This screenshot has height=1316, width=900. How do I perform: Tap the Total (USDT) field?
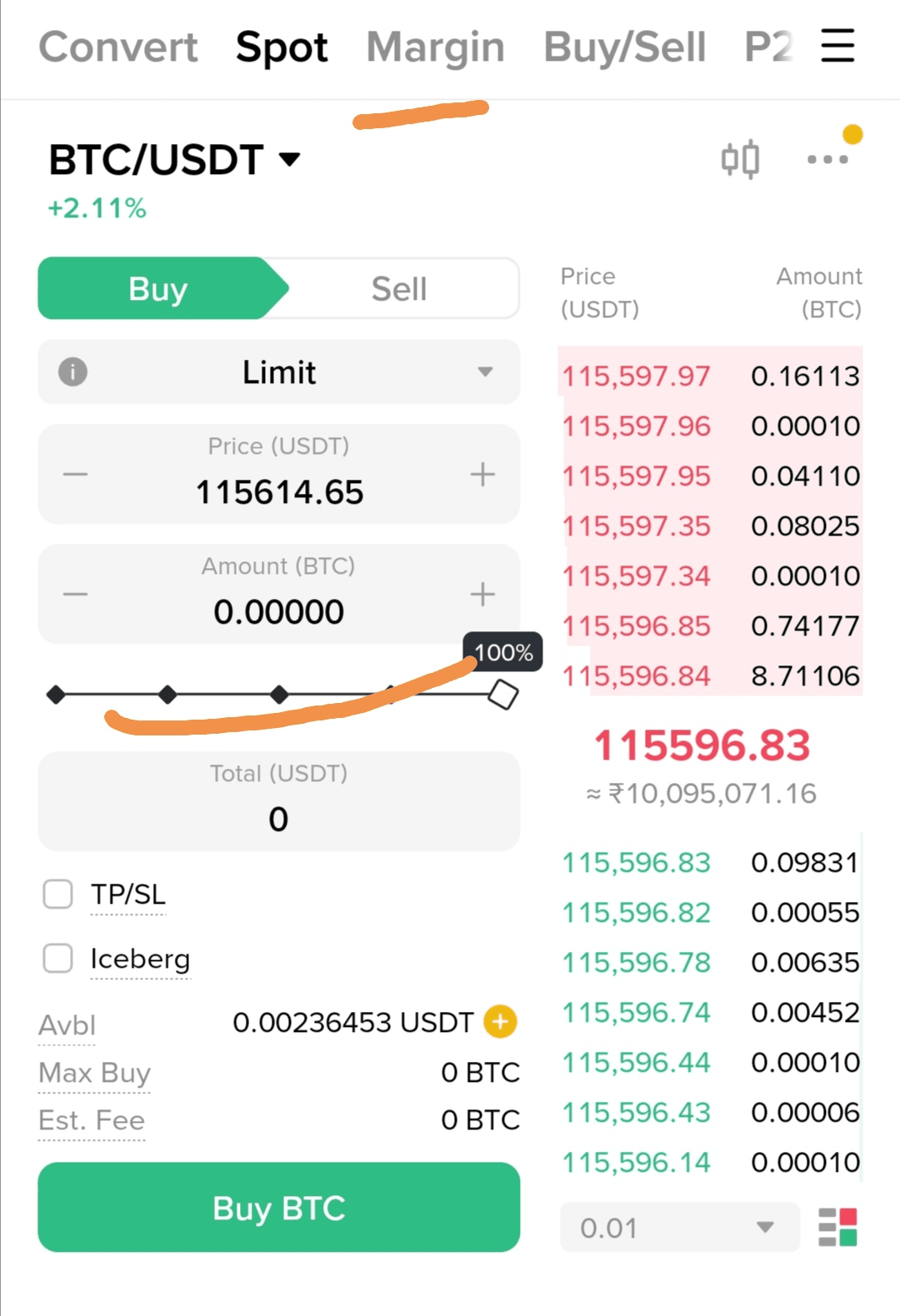tap(279, 802)
